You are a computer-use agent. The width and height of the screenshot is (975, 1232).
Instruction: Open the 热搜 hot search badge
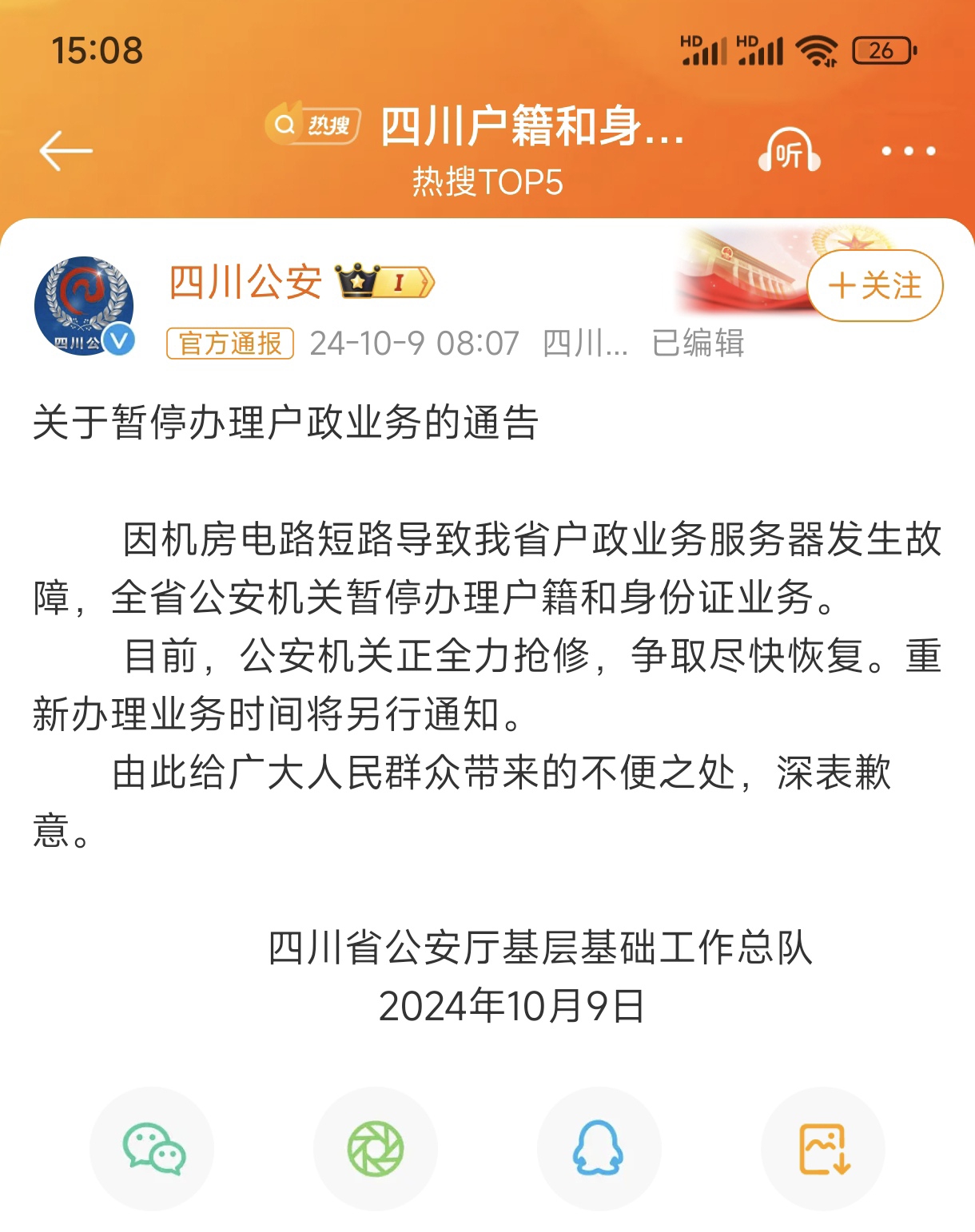(x=313, y=125)
